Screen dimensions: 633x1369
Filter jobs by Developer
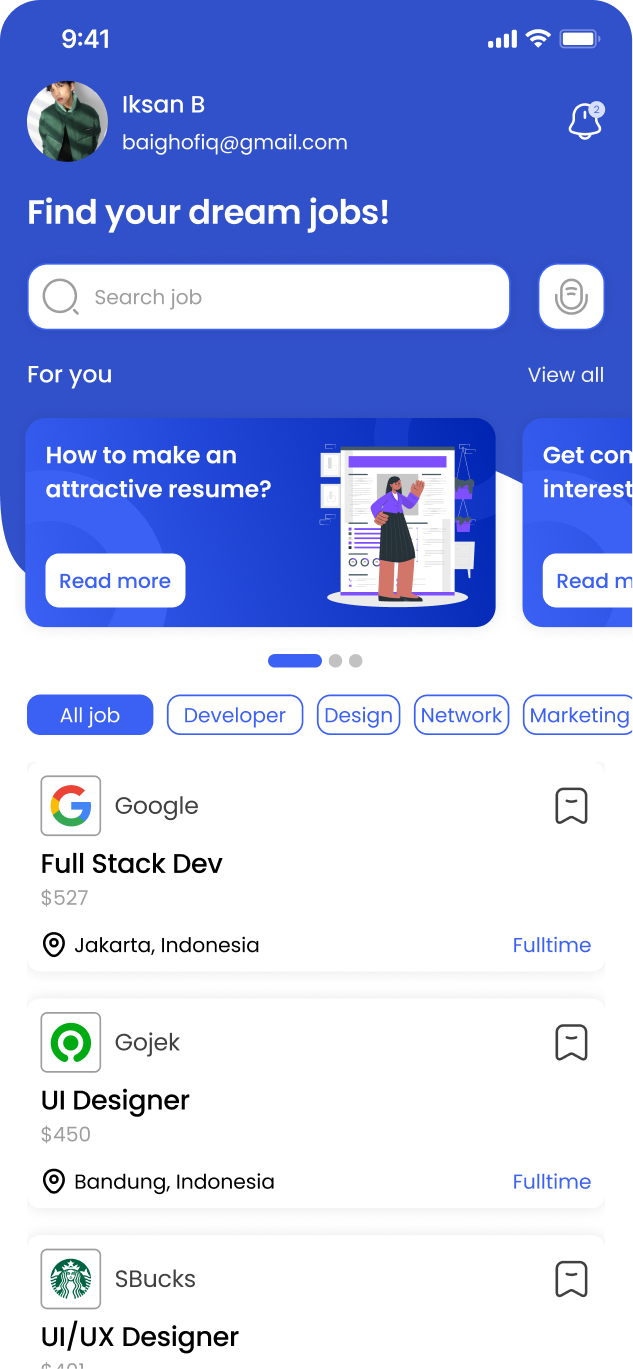point(234,715)
